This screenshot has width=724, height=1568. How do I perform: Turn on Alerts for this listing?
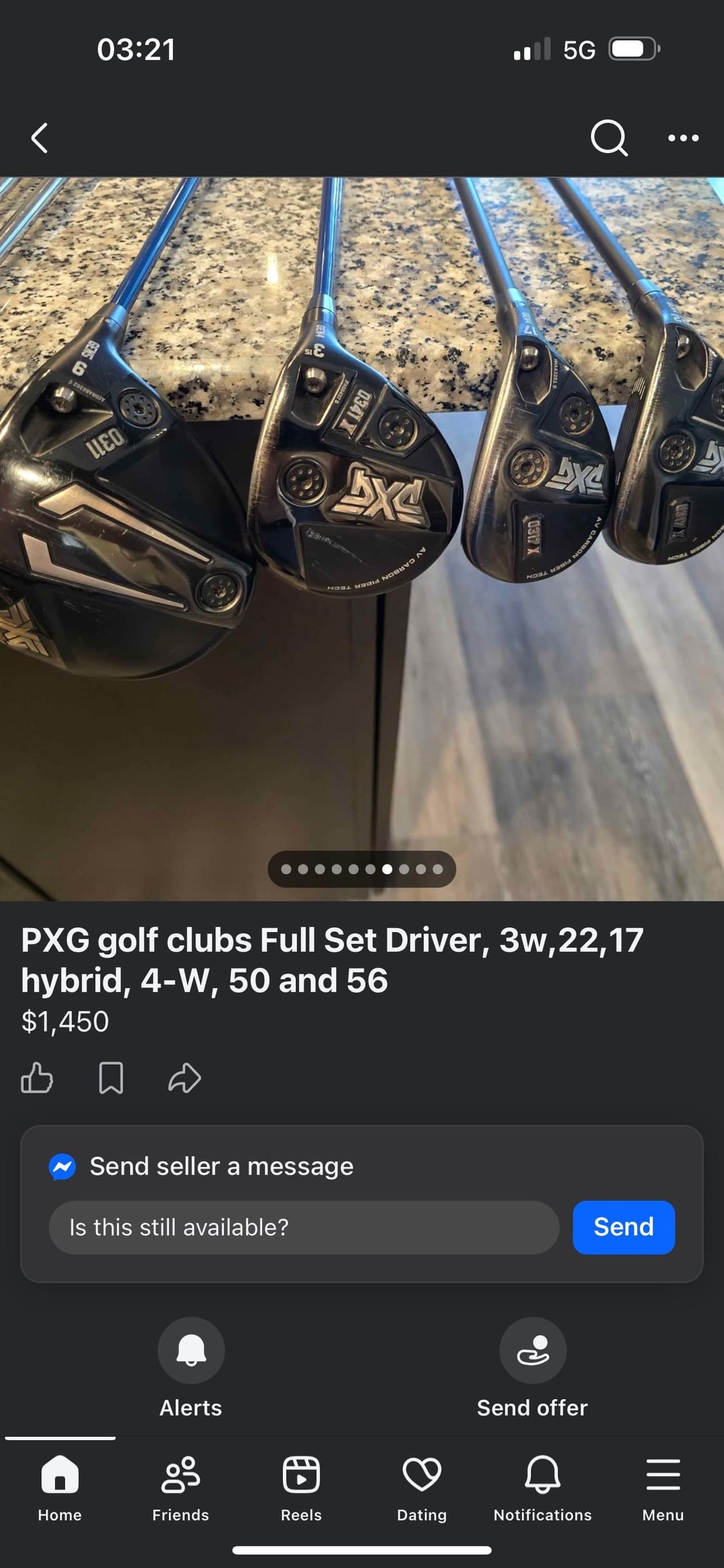click(x=191, y=1351)
